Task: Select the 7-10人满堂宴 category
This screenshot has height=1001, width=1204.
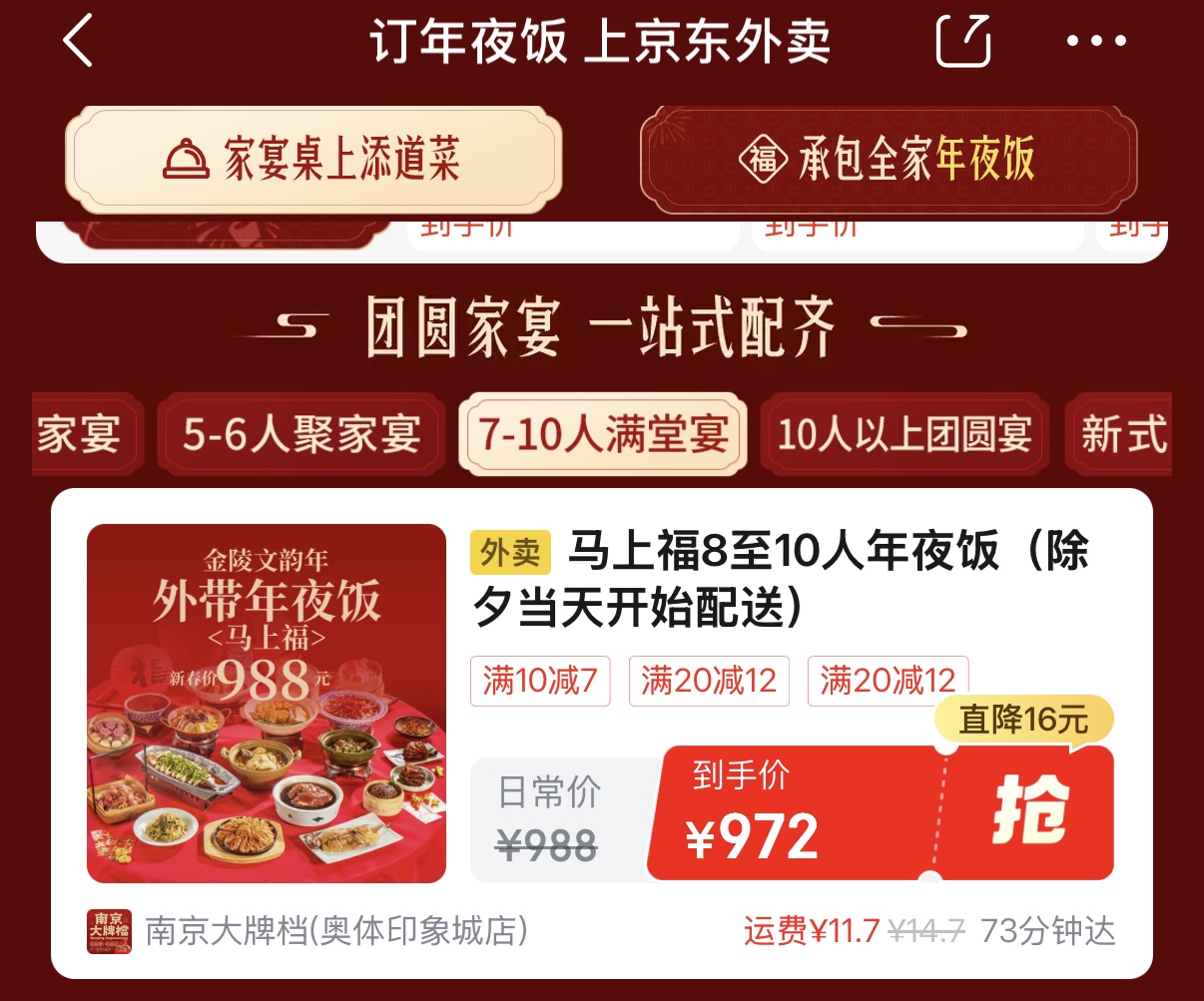Action: [603, 435]
